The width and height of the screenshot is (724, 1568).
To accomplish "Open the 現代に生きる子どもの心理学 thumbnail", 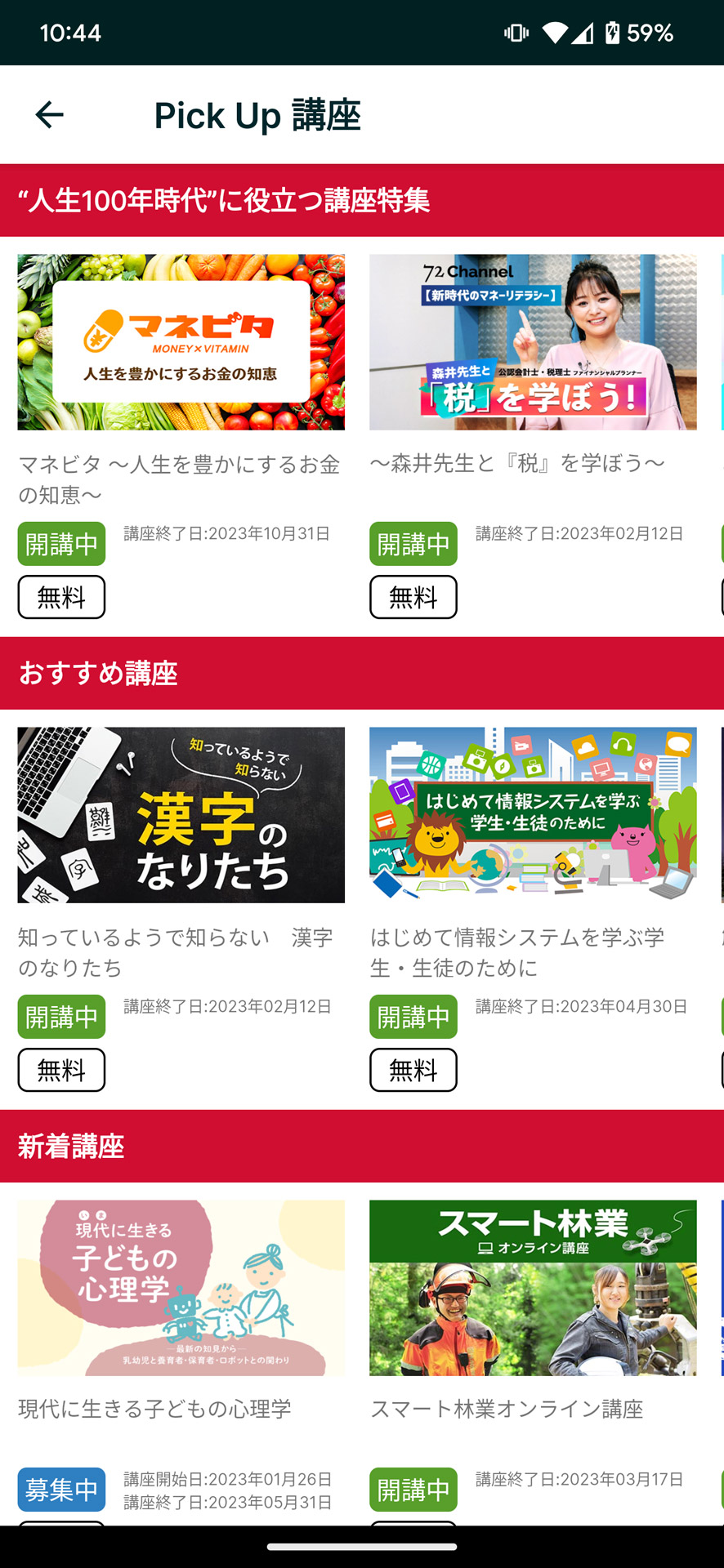I will 181,1288.
